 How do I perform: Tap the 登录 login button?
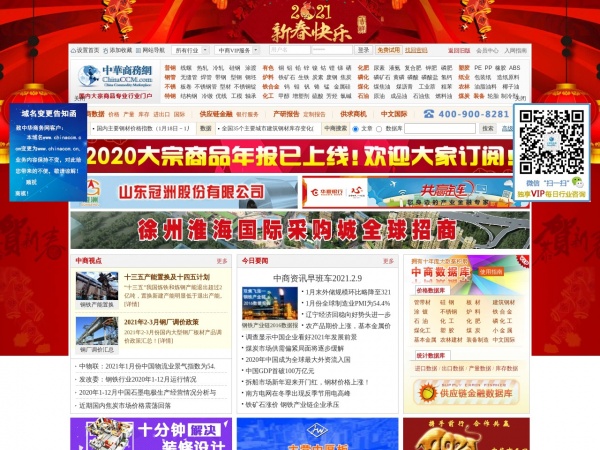[x=362, y=49]
